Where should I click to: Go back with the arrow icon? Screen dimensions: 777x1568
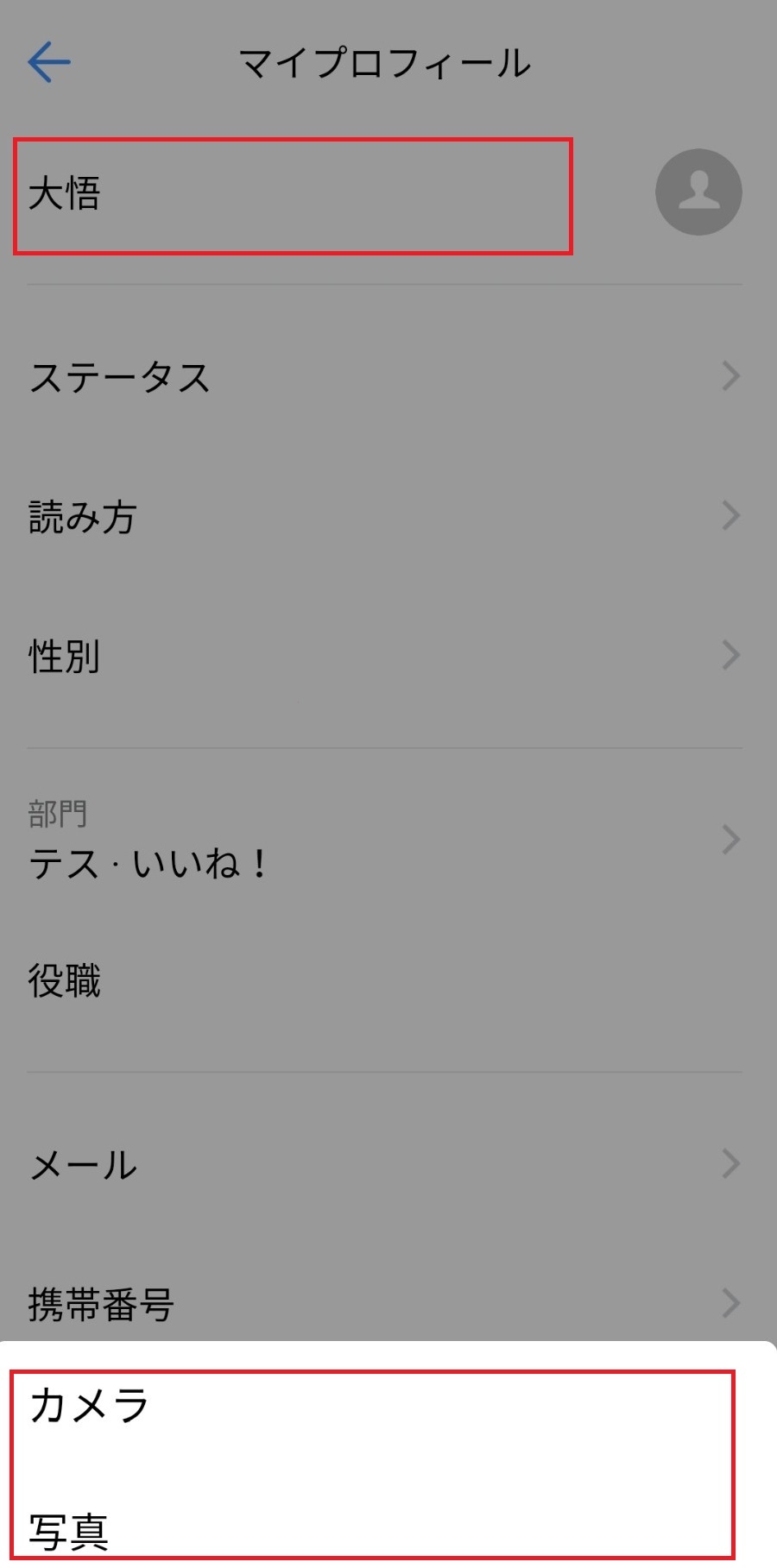coord(49,62)
